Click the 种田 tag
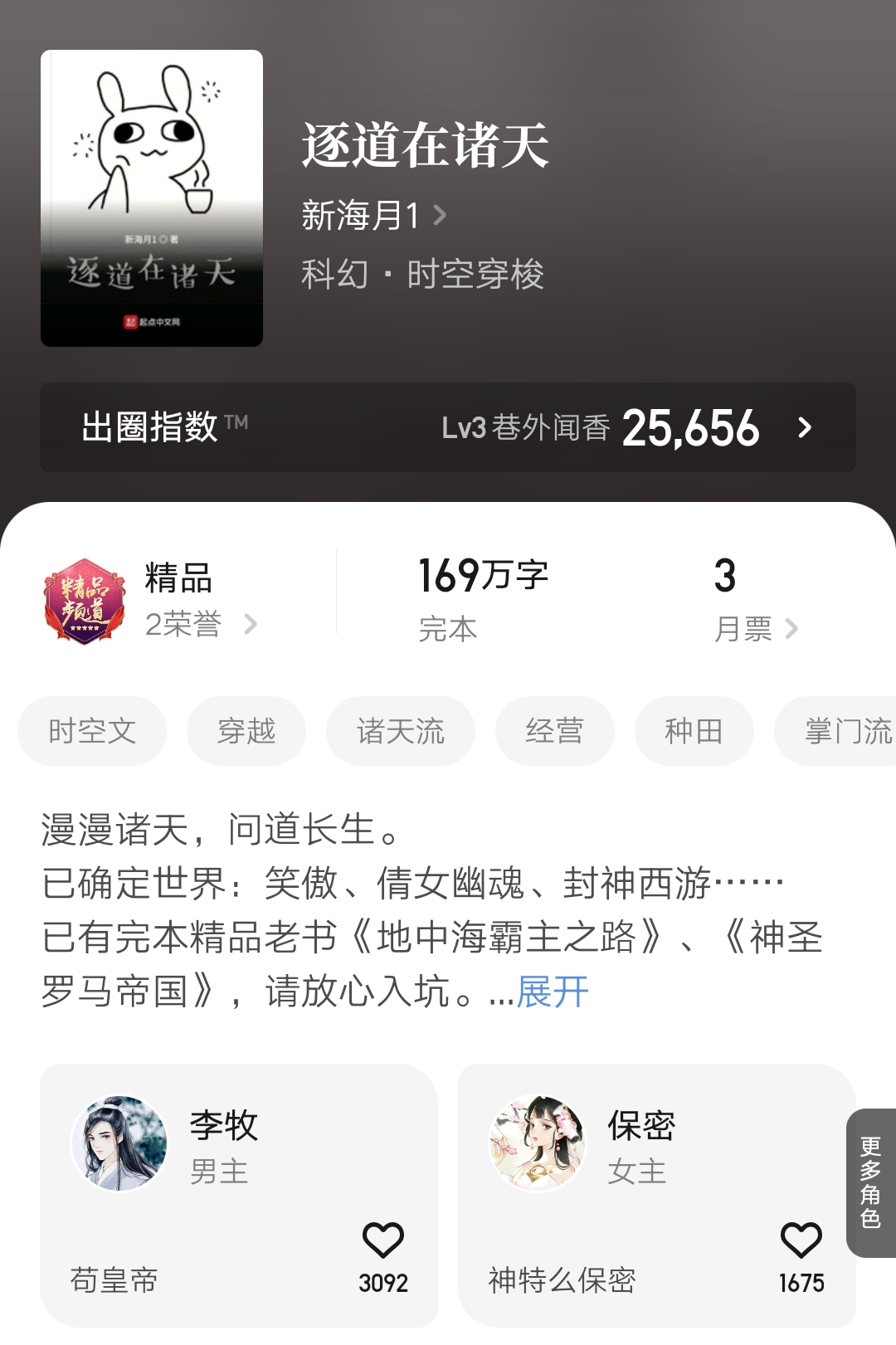896x1345 pixels. tap(693, 730)
